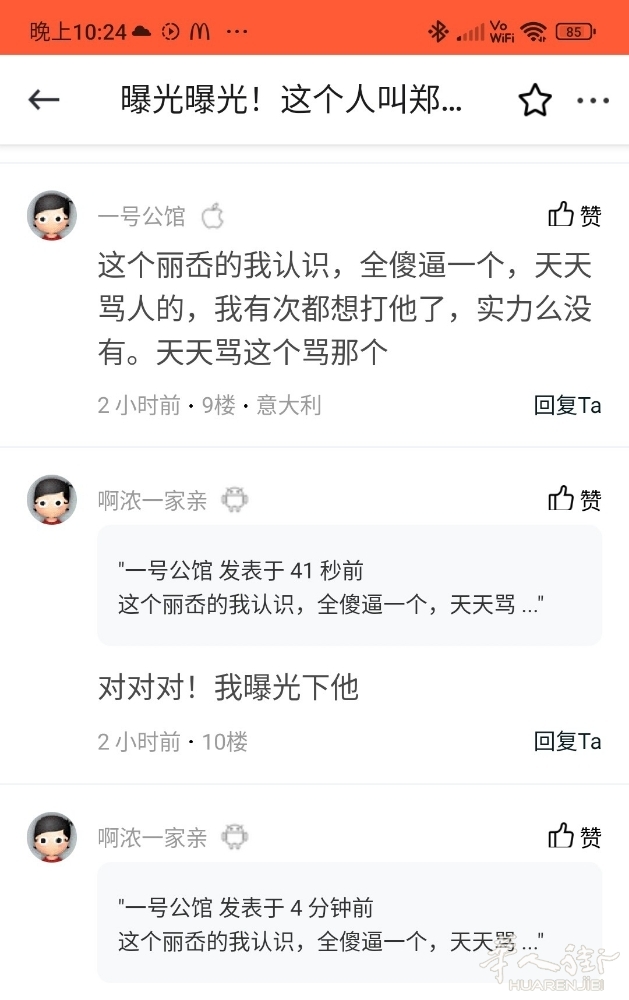629x1000 pixels.
Task: Reply to the 10楼 comment
Action: pyautogui.click(x=567, y=741)
